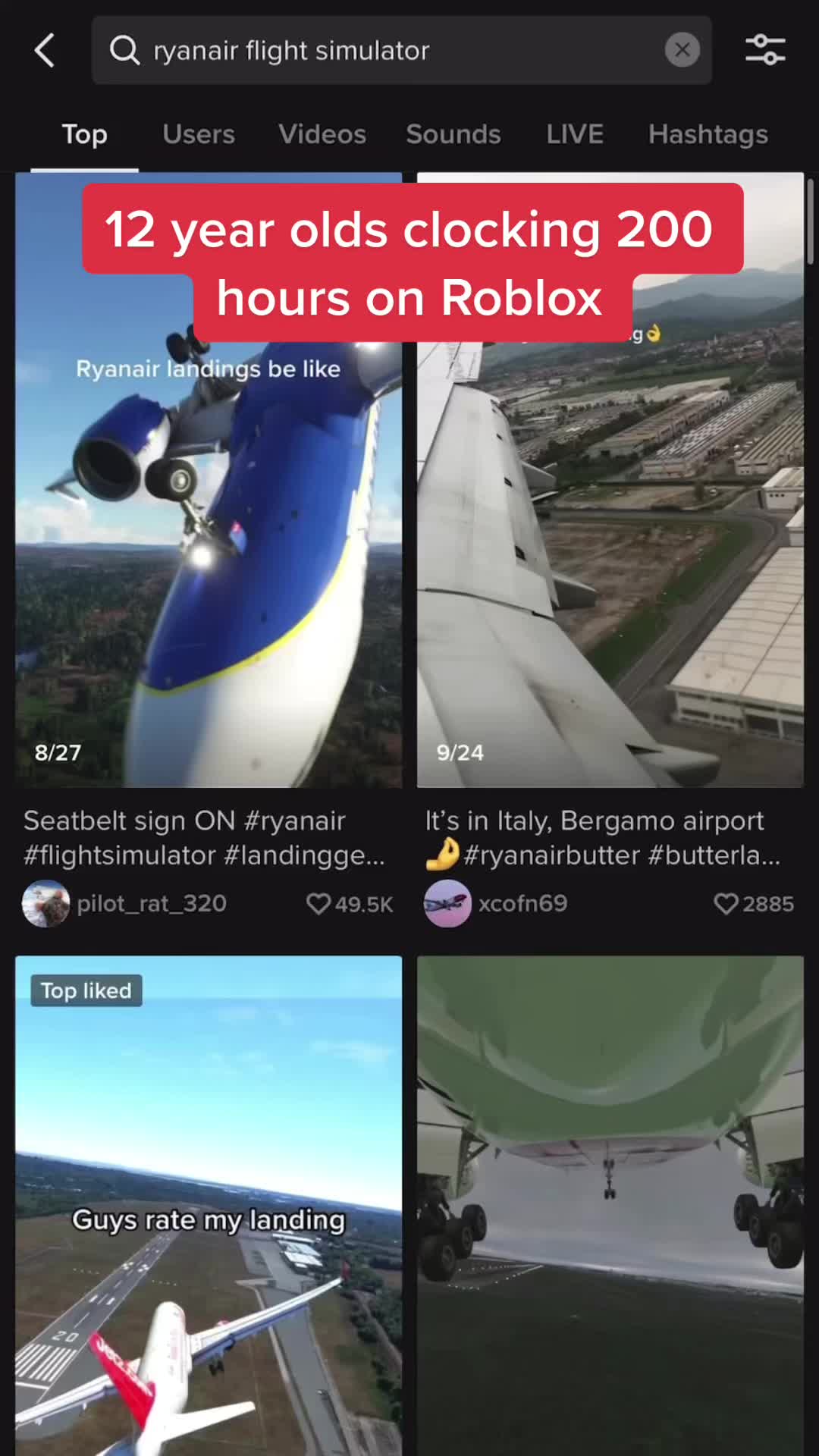
Task: Open the landing gear underside video
Action: pos(610,1206)
